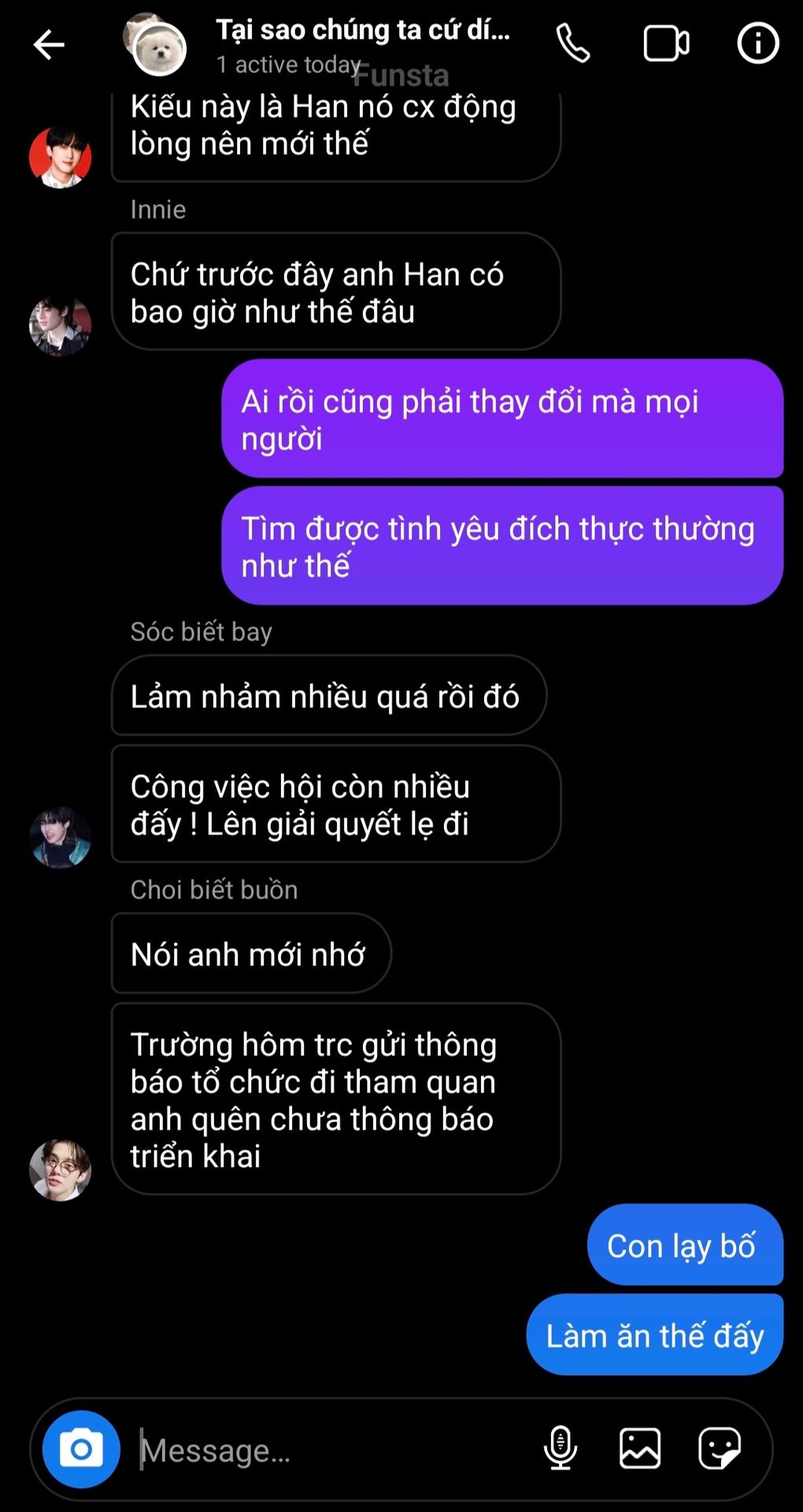
Task: Start a video call with the group
Action: click(x=666, y=43)
